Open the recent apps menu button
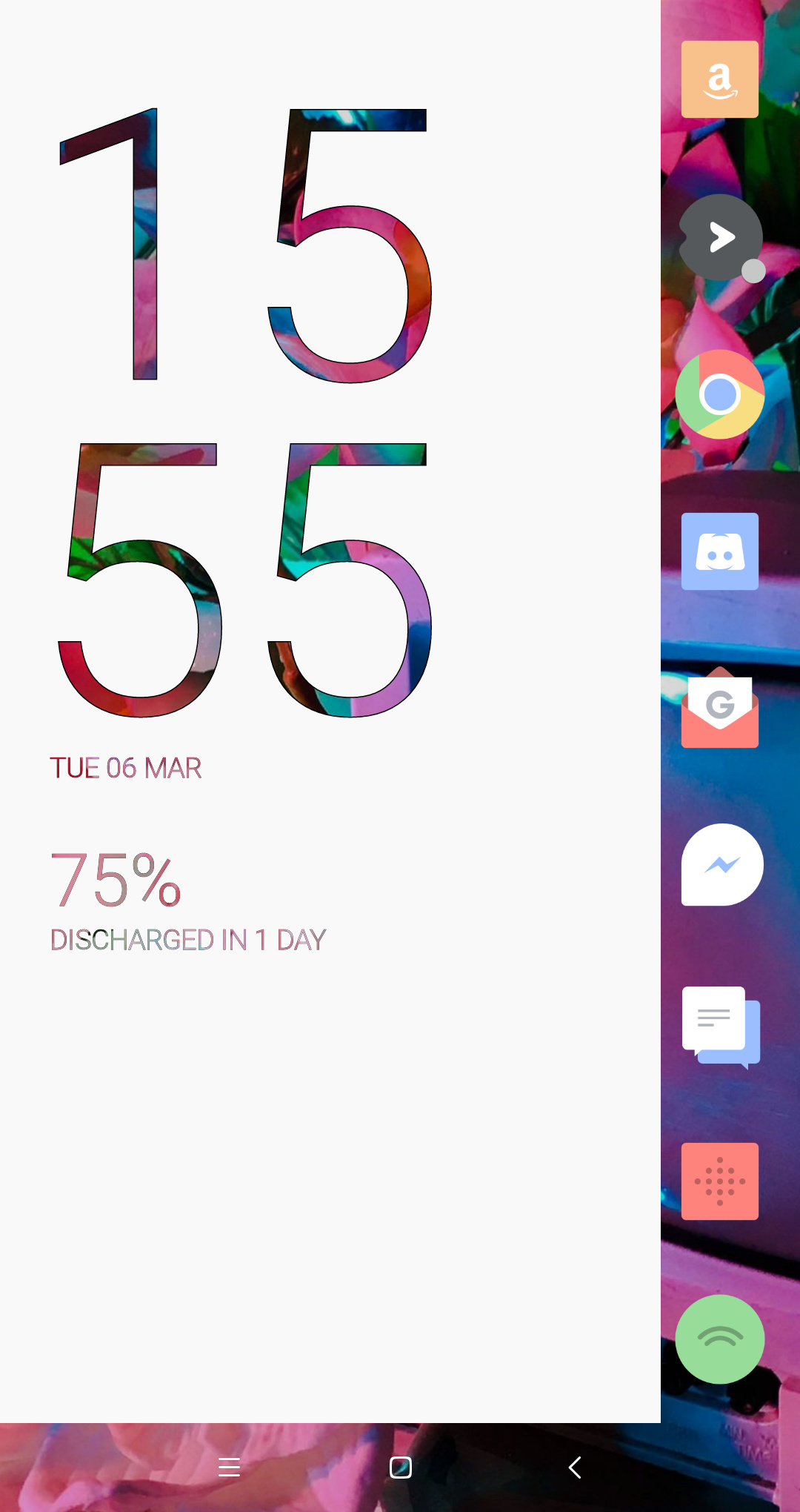800x1512 pixels. tap(229, 1467)
